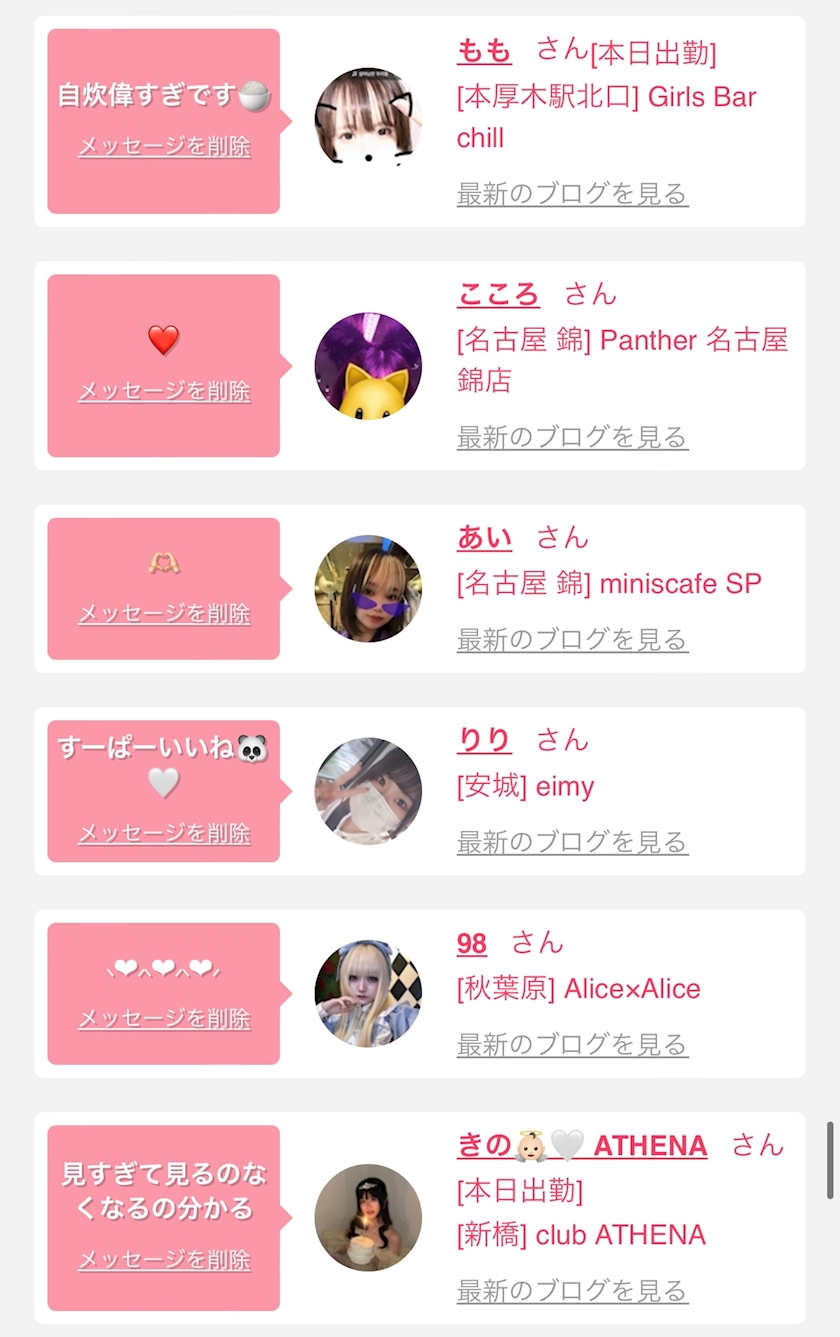Tap the avatar photo of 98
This screenshot has width=840, height=1337.
coord(368,994)
